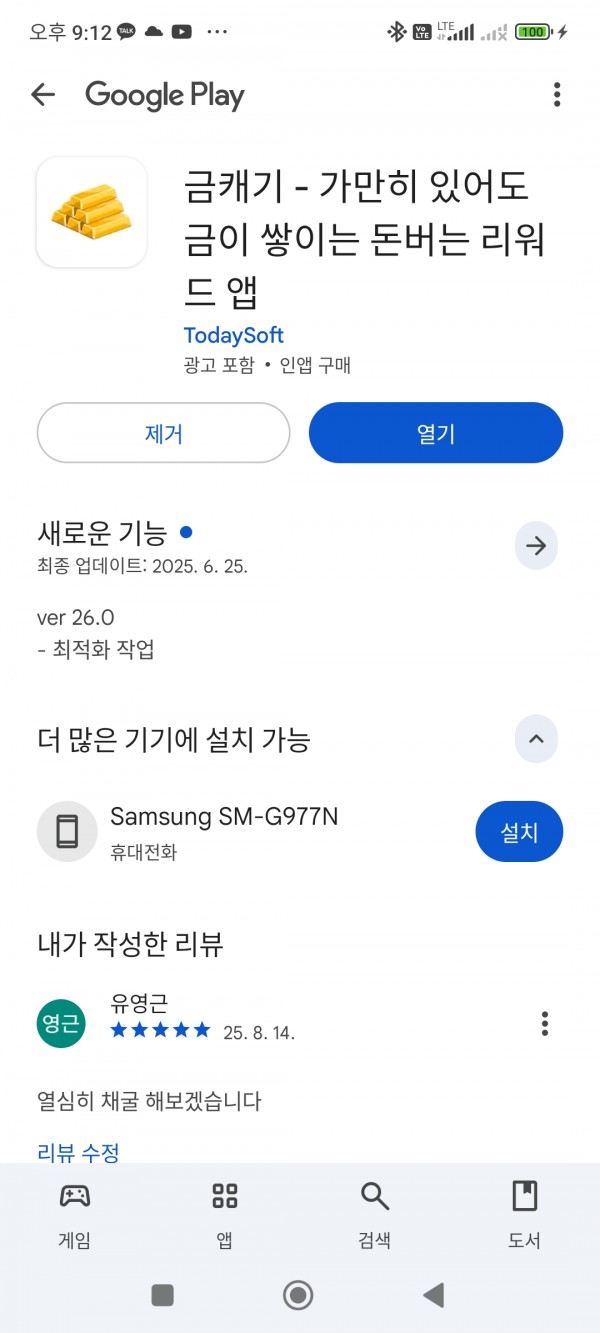Screen dimensions: 600x1333
Task: Install on Samsung SM-G977N with 설치
Action: (519, 831)
